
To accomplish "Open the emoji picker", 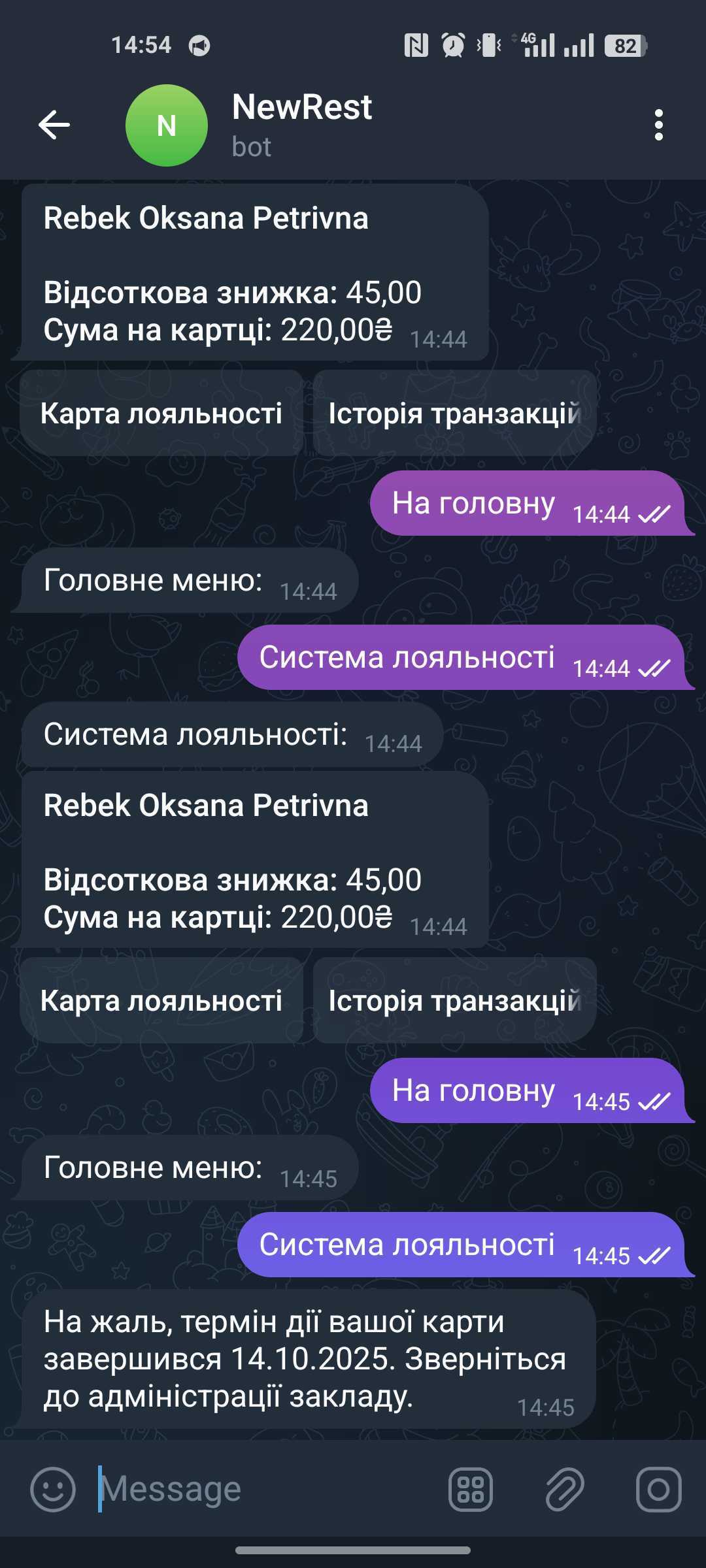I will tap(53, 1489).
